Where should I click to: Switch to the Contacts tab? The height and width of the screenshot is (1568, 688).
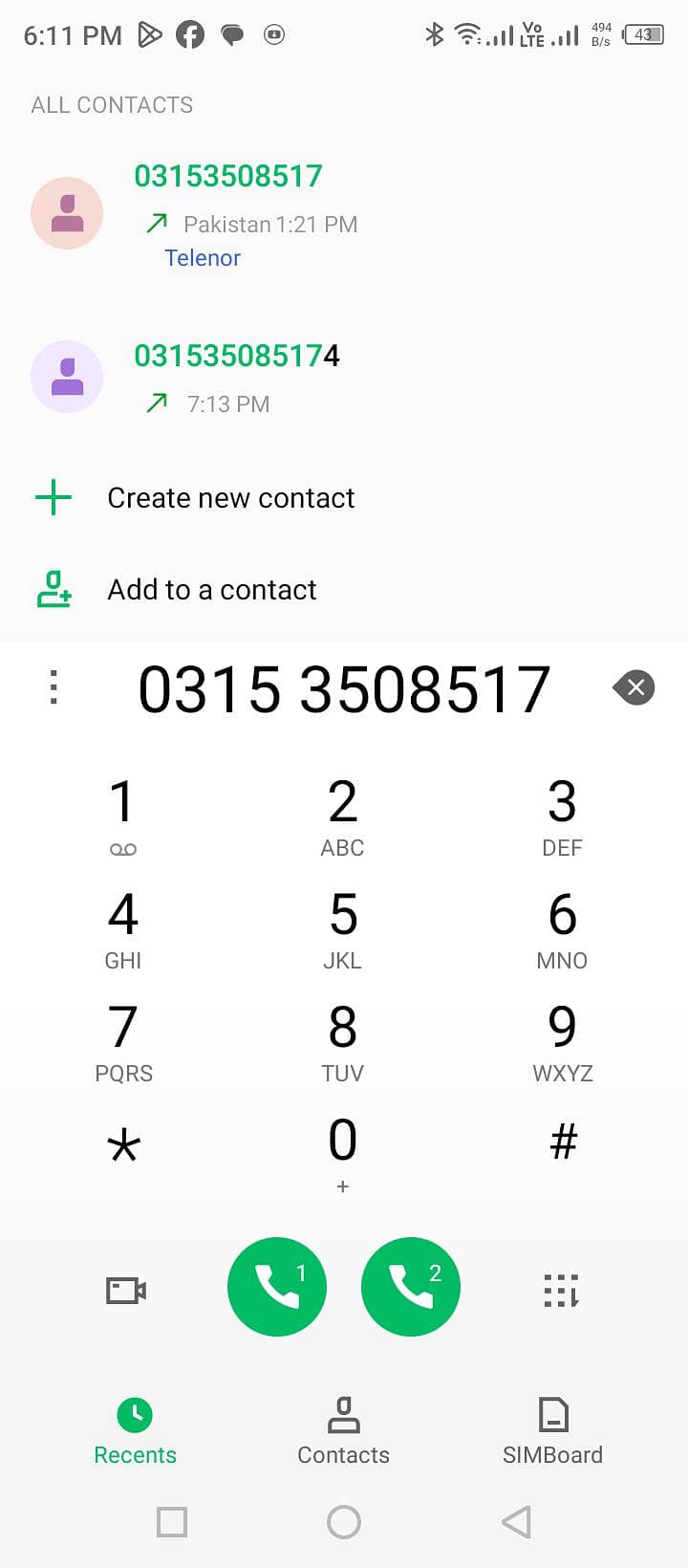[343, 1431]
